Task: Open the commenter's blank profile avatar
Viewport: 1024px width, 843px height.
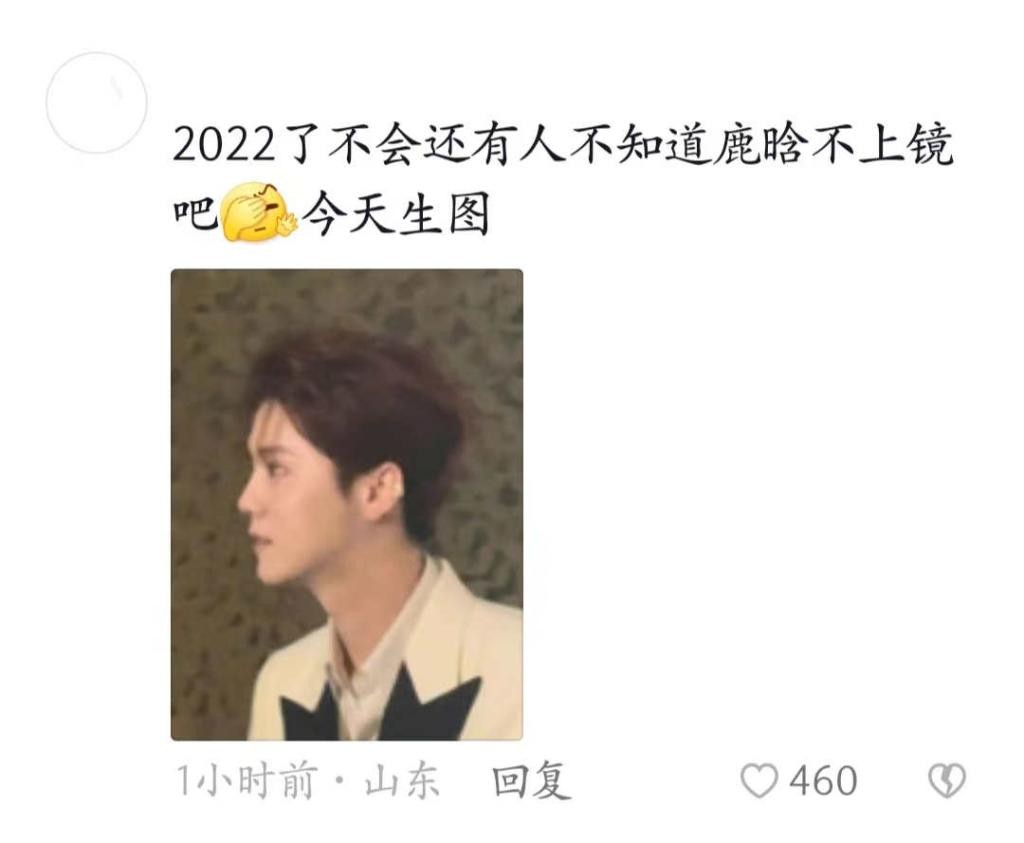Action: click(x=96, y=102)
